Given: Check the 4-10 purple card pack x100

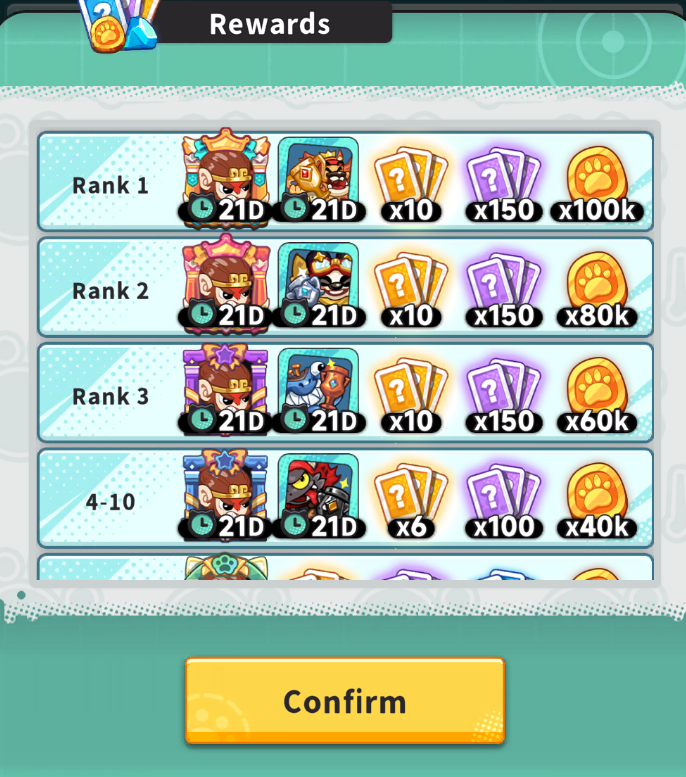Looking at the screenshot, I should click(504, 500).
